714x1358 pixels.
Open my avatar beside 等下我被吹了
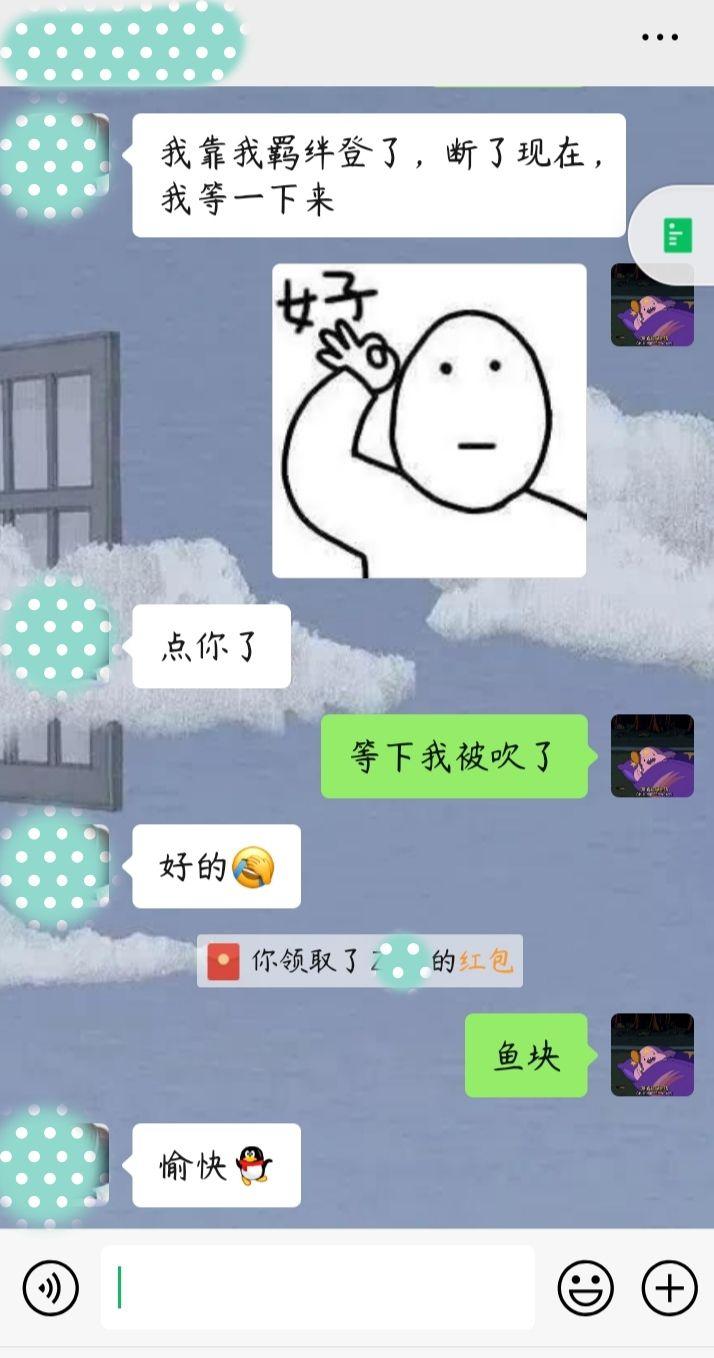pyautogui.click(x=652, y=756)
